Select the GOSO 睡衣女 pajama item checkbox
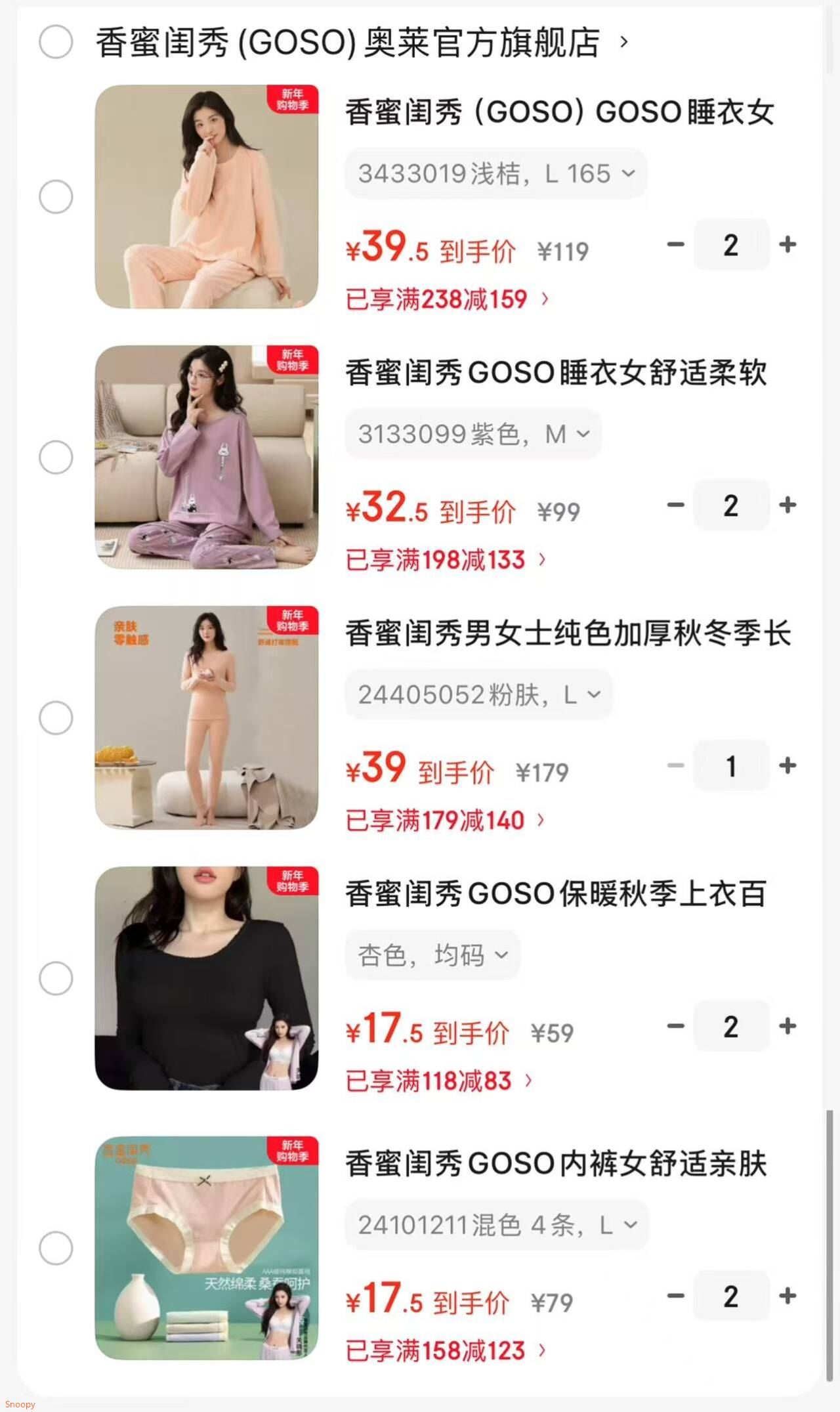840x1412 pixels. pos(55,196)
